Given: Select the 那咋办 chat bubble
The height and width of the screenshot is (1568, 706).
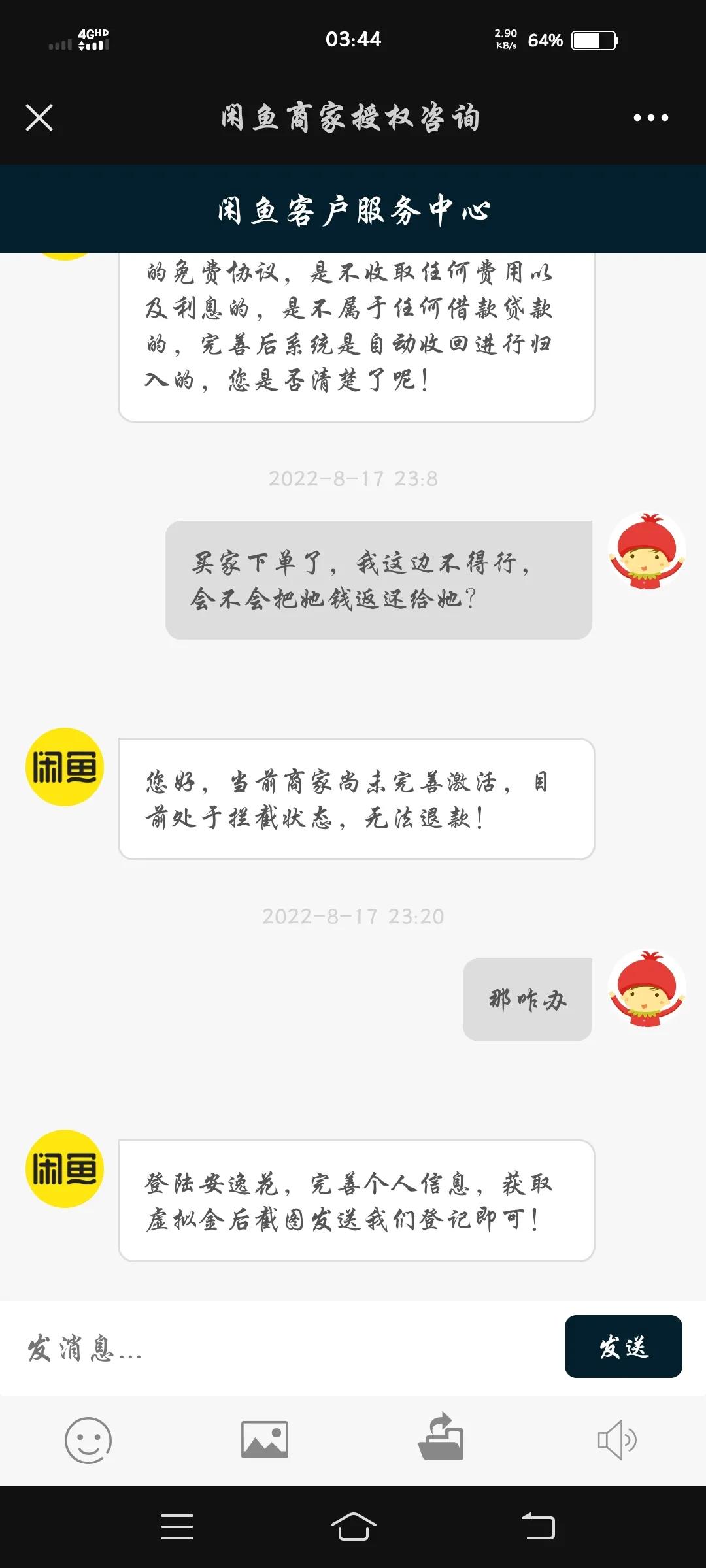Looking at the screenshot, I should [x=526, y=998].
